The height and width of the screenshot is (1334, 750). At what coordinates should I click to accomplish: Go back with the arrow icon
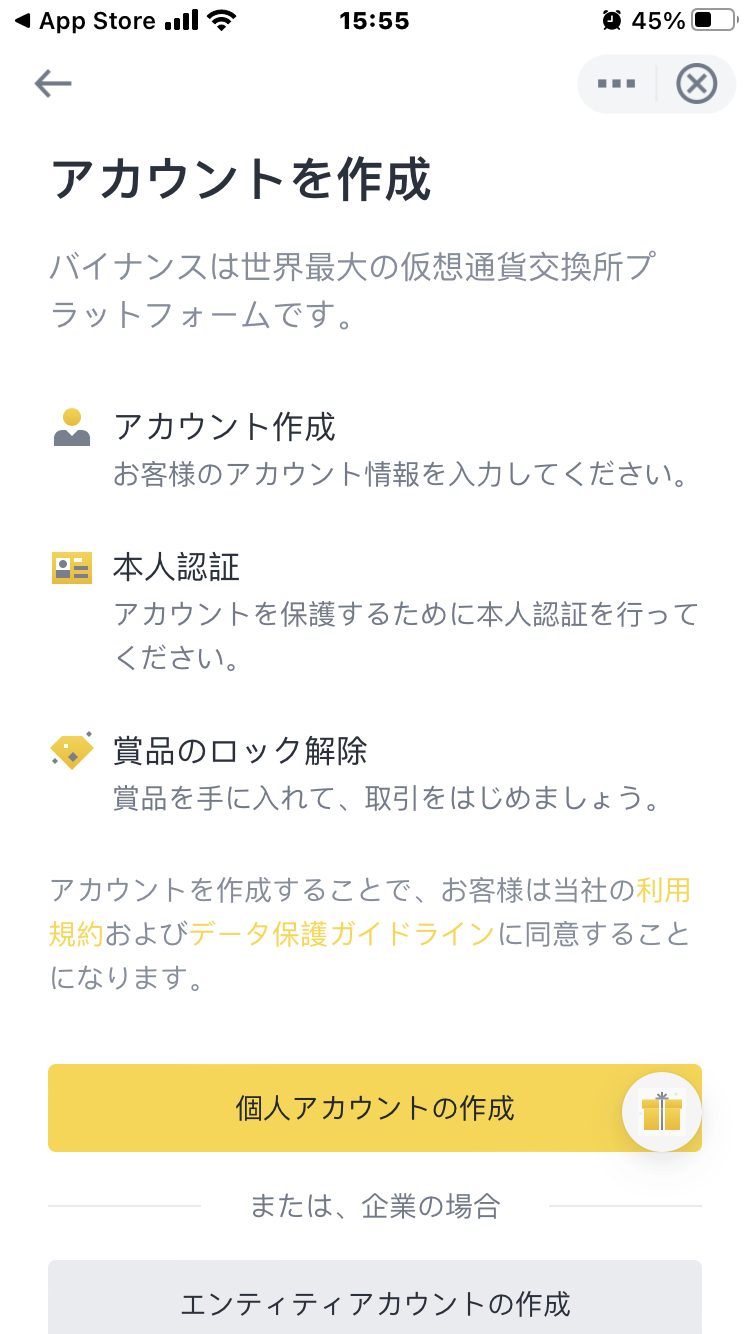(53, 83)
